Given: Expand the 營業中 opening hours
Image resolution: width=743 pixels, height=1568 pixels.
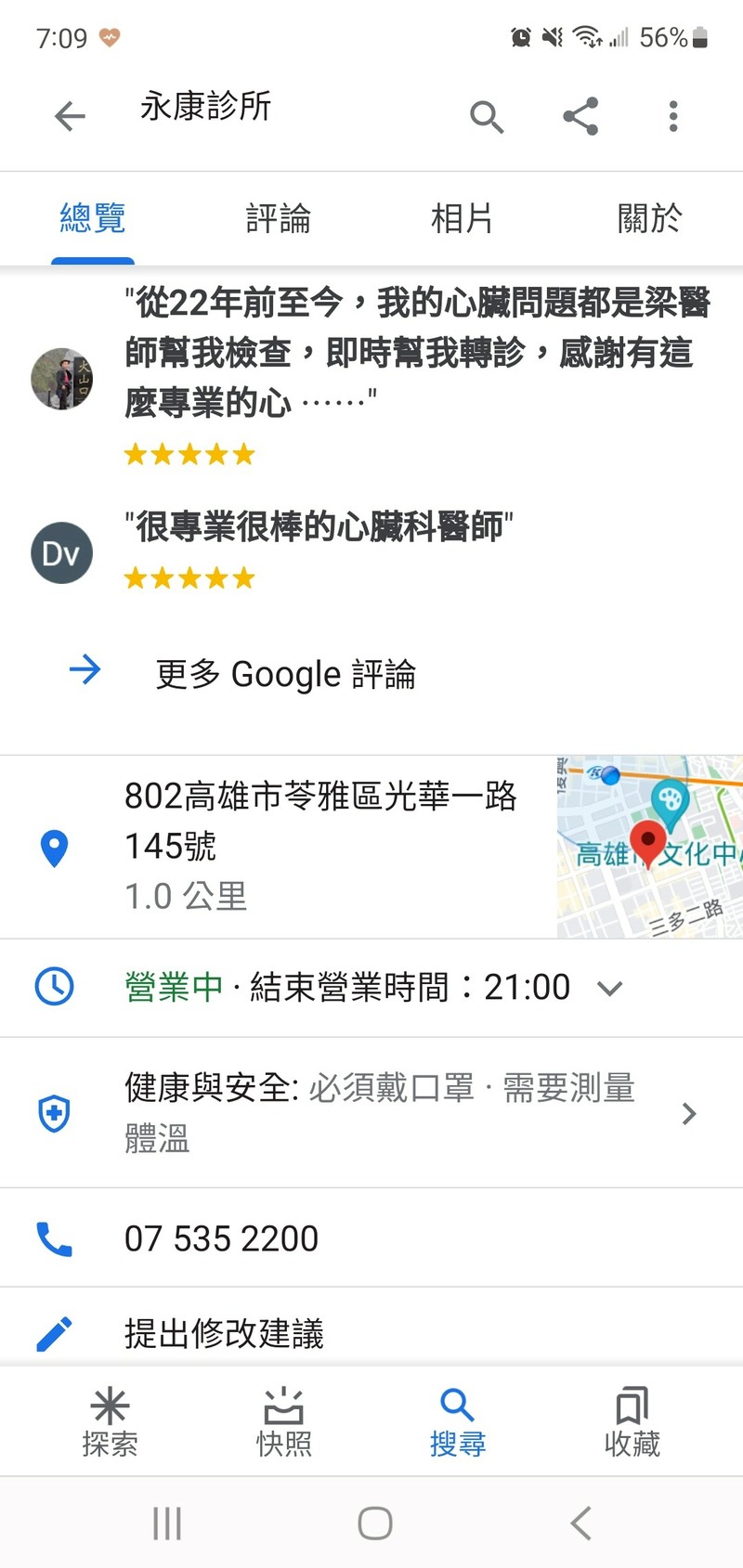Looking at the screenshot, I should (609, 988).
